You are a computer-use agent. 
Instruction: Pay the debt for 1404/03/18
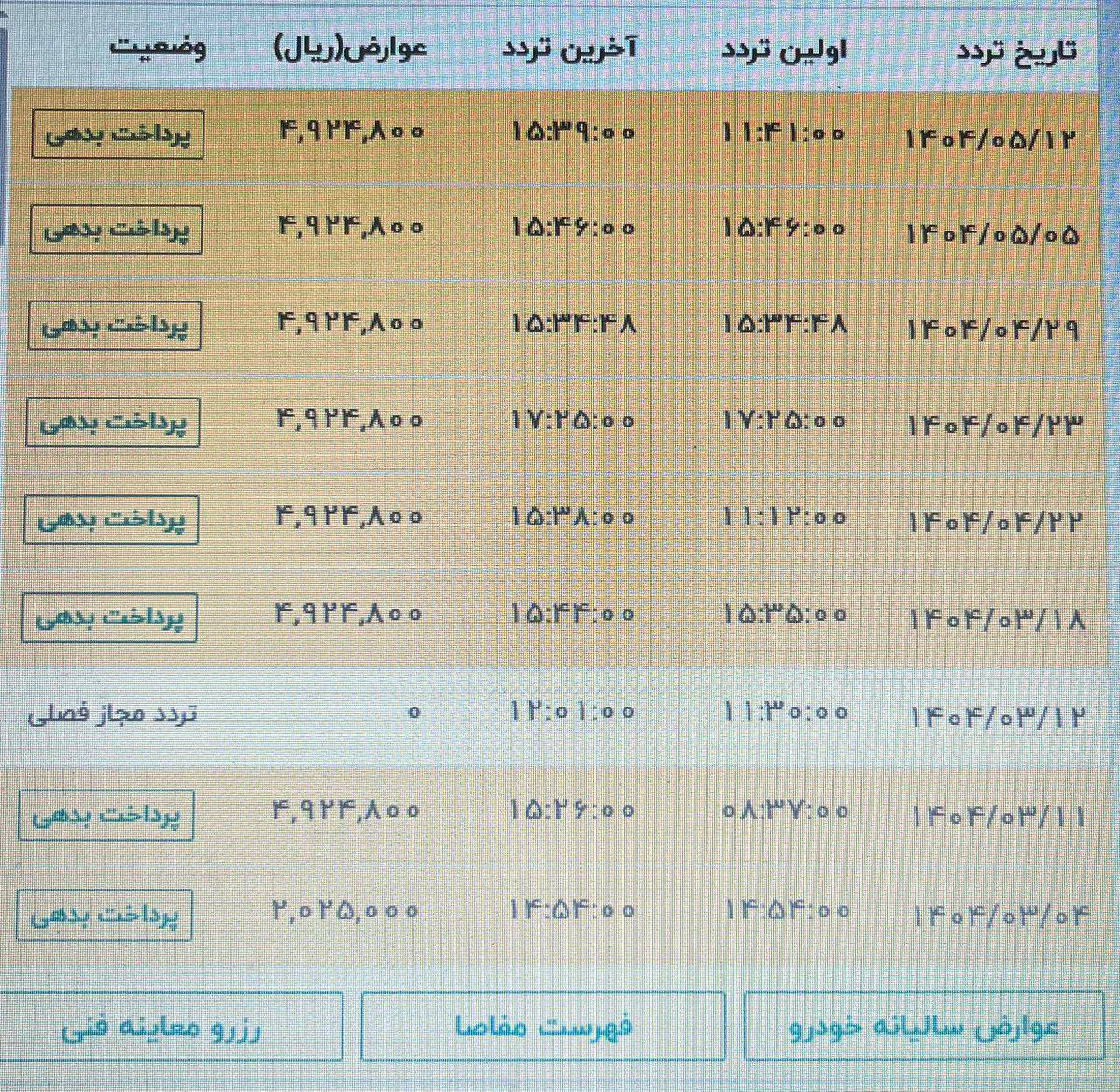click(x=109, y=617)
